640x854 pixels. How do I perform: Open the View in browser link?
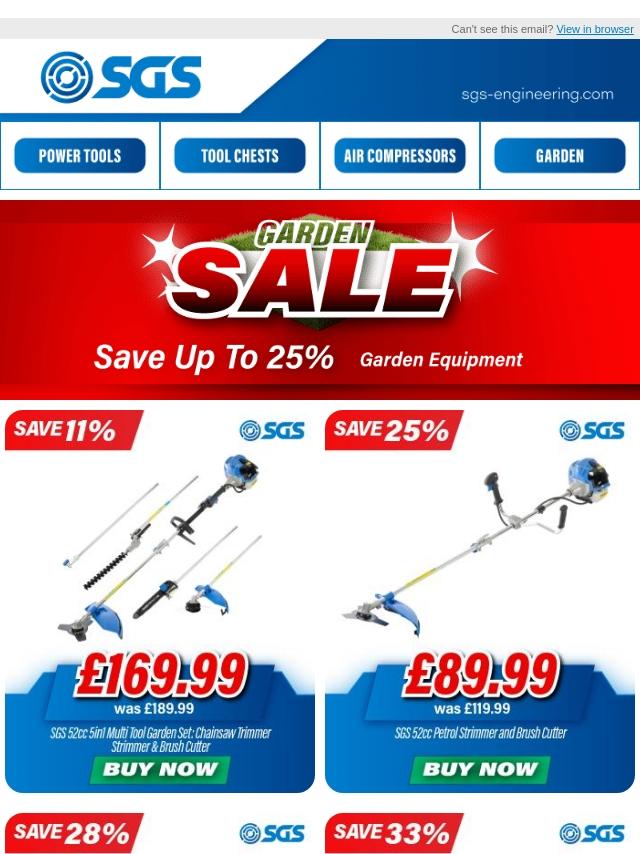594,29
